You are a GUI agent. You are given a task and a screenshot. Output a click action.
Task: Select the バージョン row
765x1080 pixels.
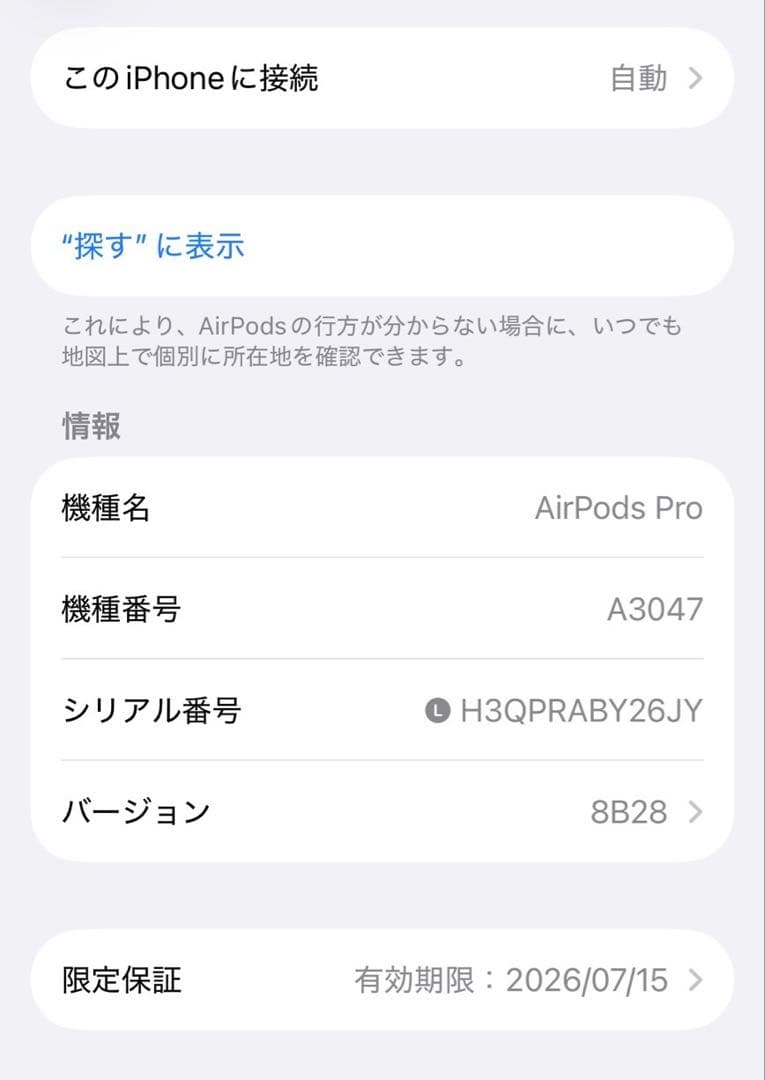[380, 812]
